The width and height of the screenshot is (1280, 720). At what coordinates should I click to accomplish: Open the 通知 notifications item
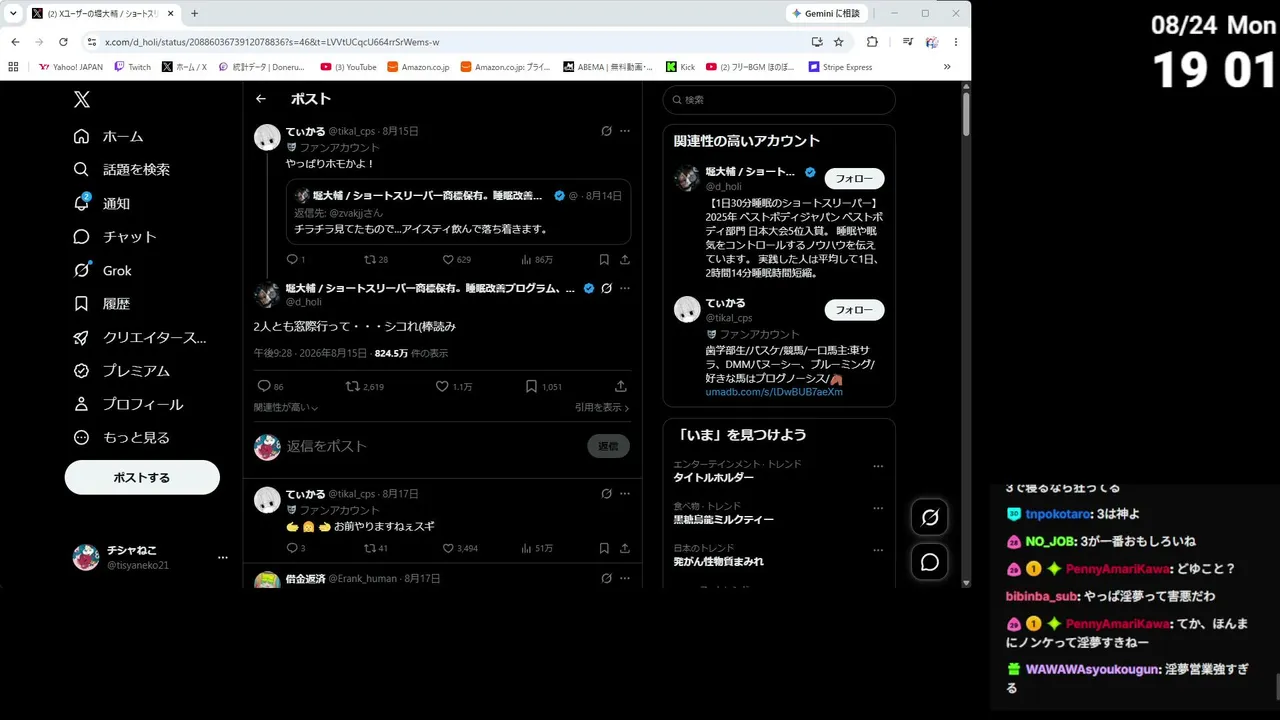click(x=102, y=203)
